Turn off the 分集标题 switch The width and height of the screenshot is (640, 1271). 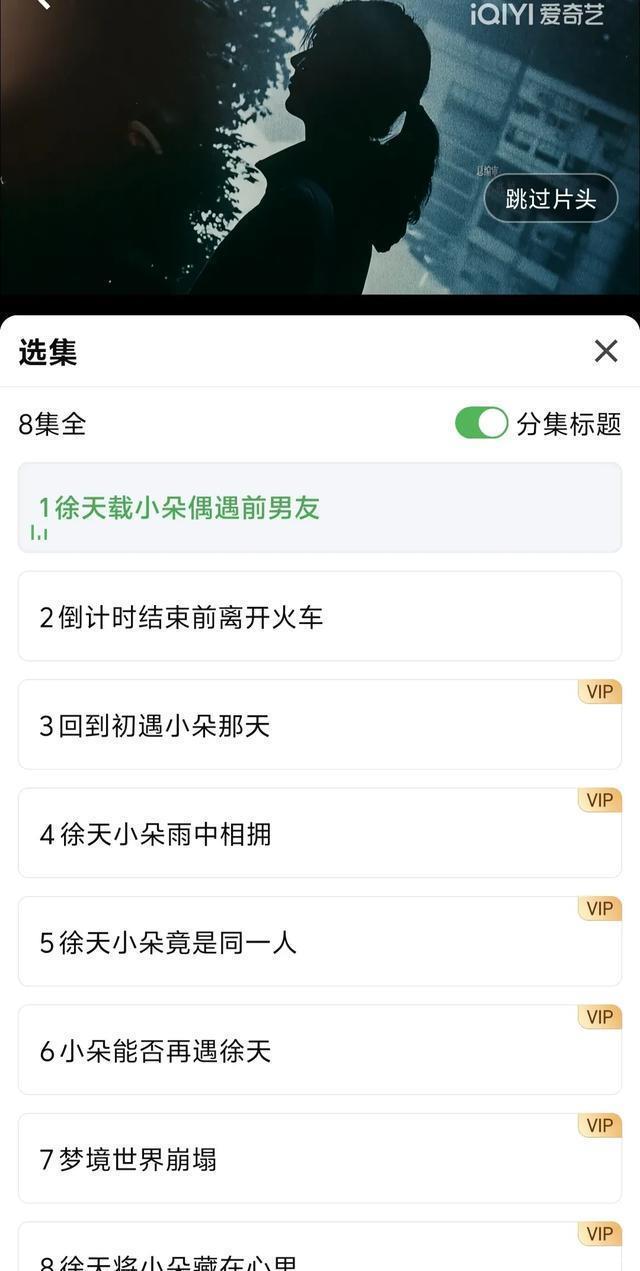(482, 423)
